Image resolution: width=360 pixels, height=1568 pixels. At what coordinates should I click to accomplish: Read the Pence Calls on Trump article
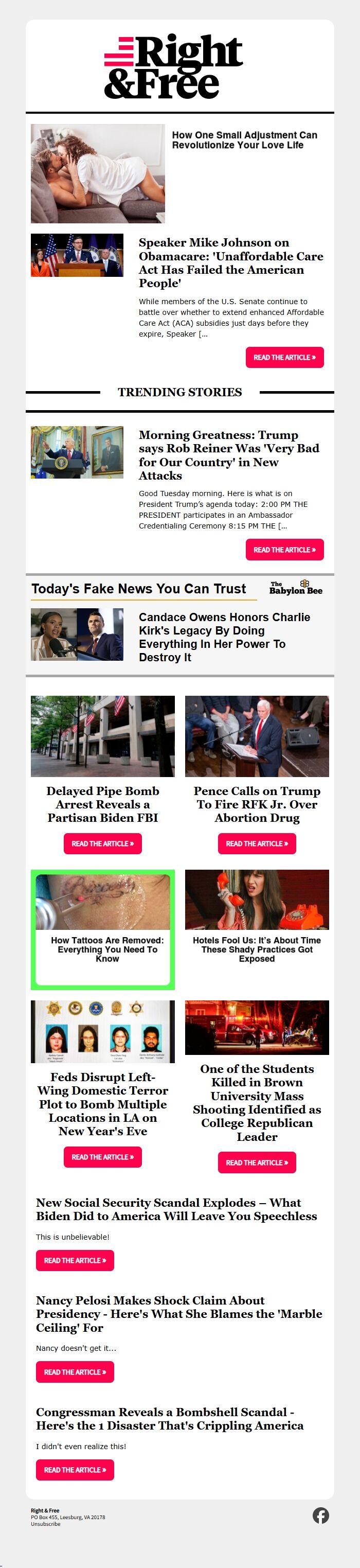[x=257, y=843]
